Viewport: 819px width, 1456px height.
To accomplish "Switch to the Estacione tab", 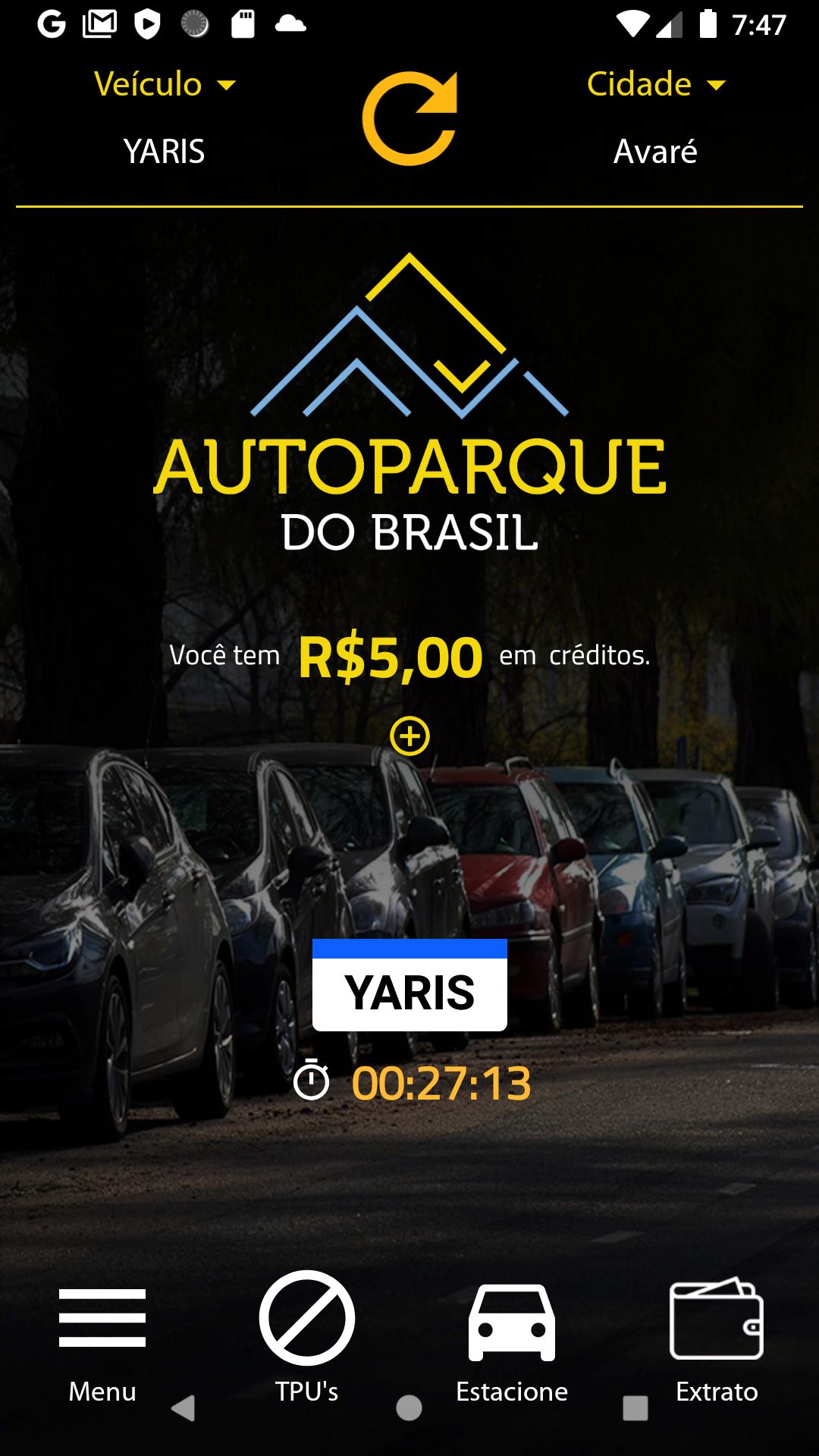I will 512,1342.
